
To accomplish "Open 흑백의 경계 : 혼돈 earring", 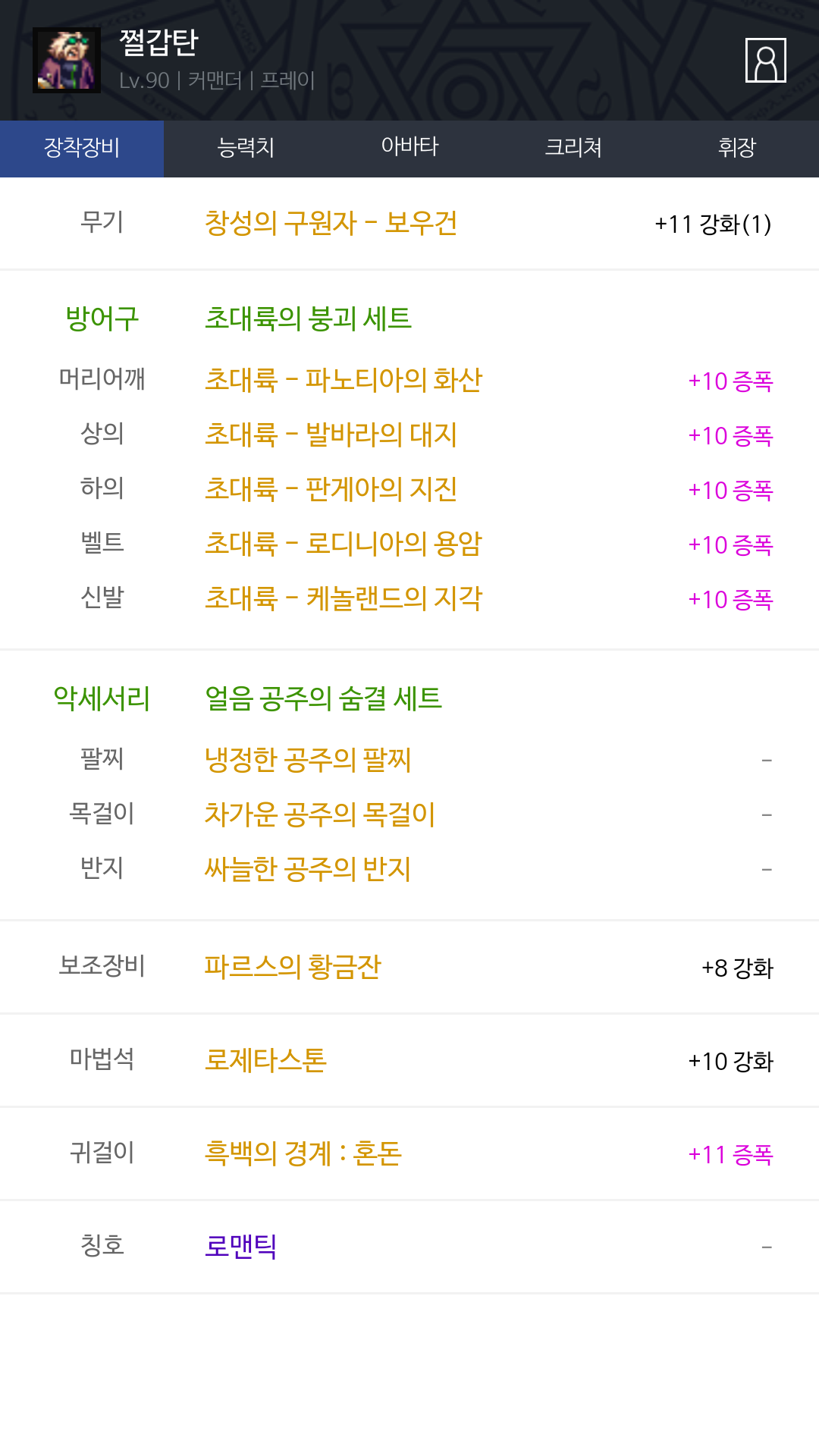I will click(x=303, y=1153).
